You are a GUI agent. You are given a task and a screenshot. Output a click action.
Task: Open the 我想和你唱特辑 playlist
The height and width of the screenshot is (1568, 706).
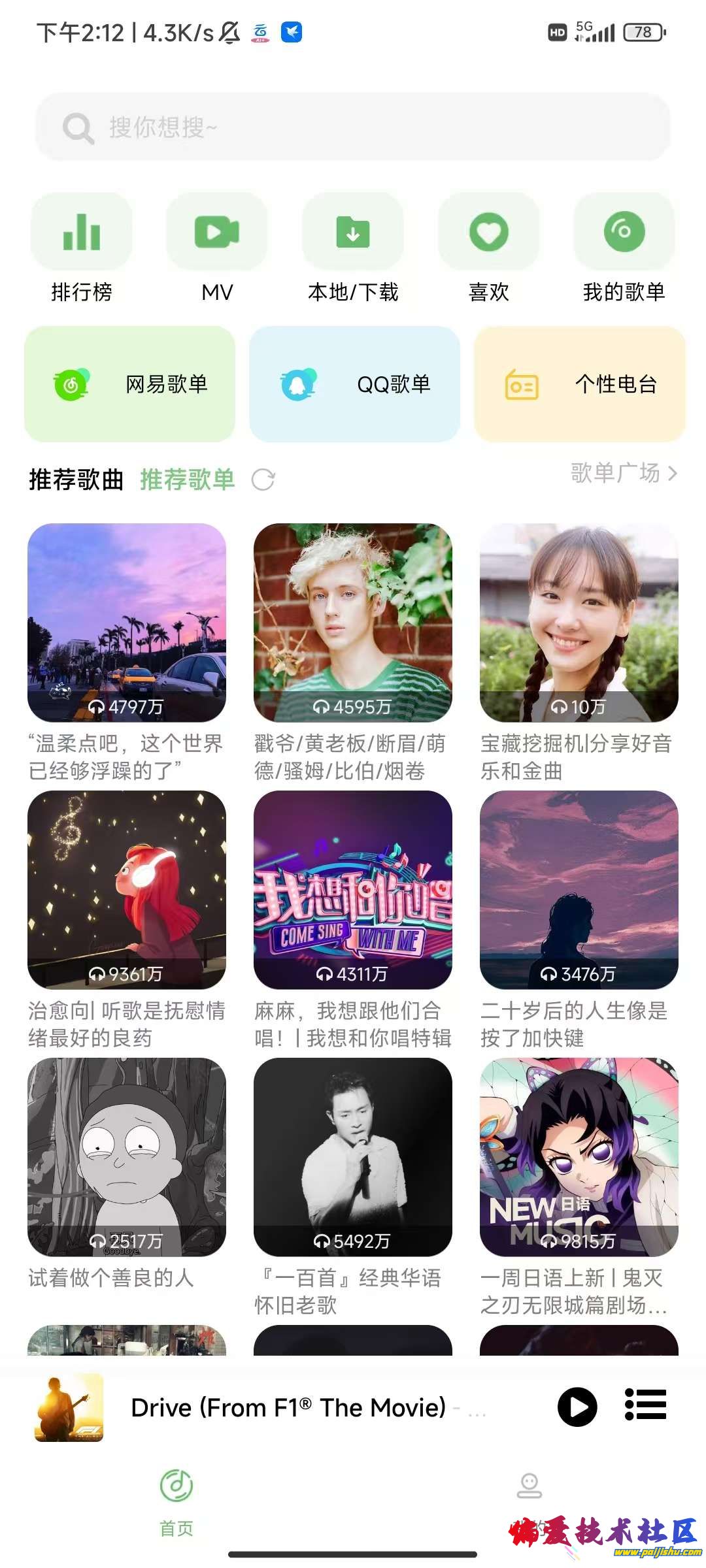point(353,890)
